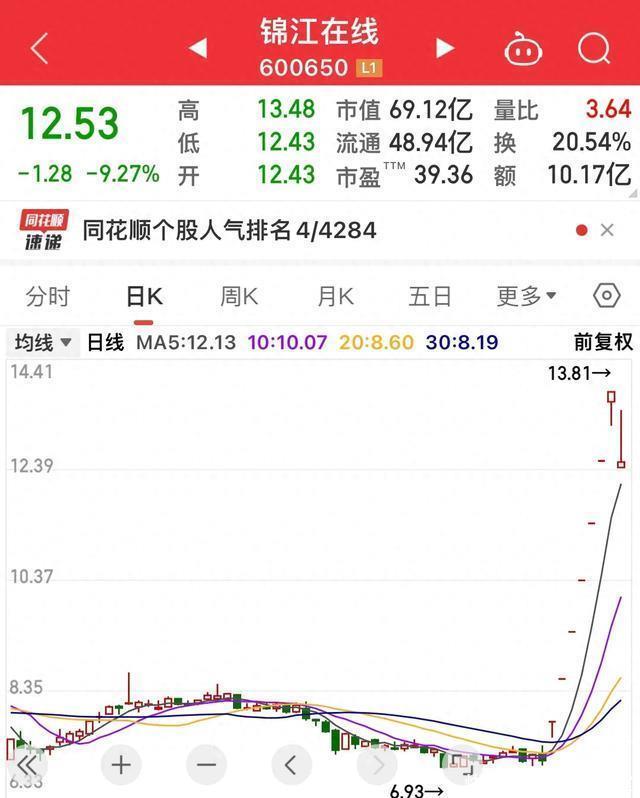
Task: Open the robot assistant
Action: tap(523, 48)
